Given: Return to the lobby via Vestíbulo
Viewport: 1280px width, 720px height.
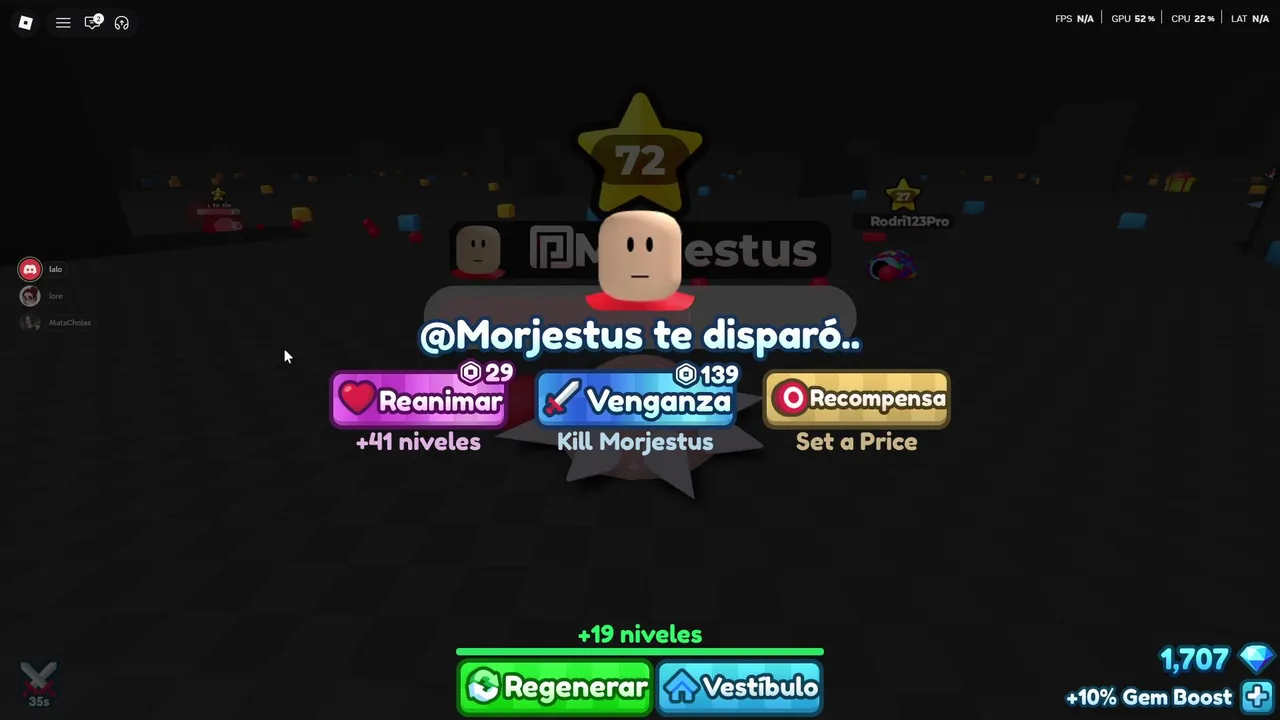Looking at the screenshot, I should pyautogui.click(x=740, y=687).
